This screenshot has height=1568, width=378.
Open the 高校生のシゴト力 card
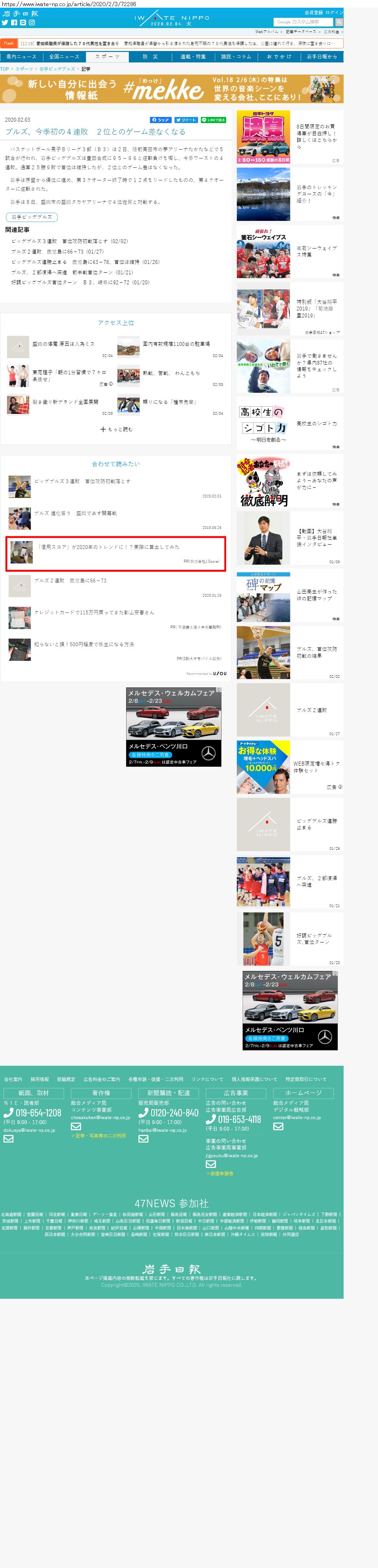pos(289,424)
